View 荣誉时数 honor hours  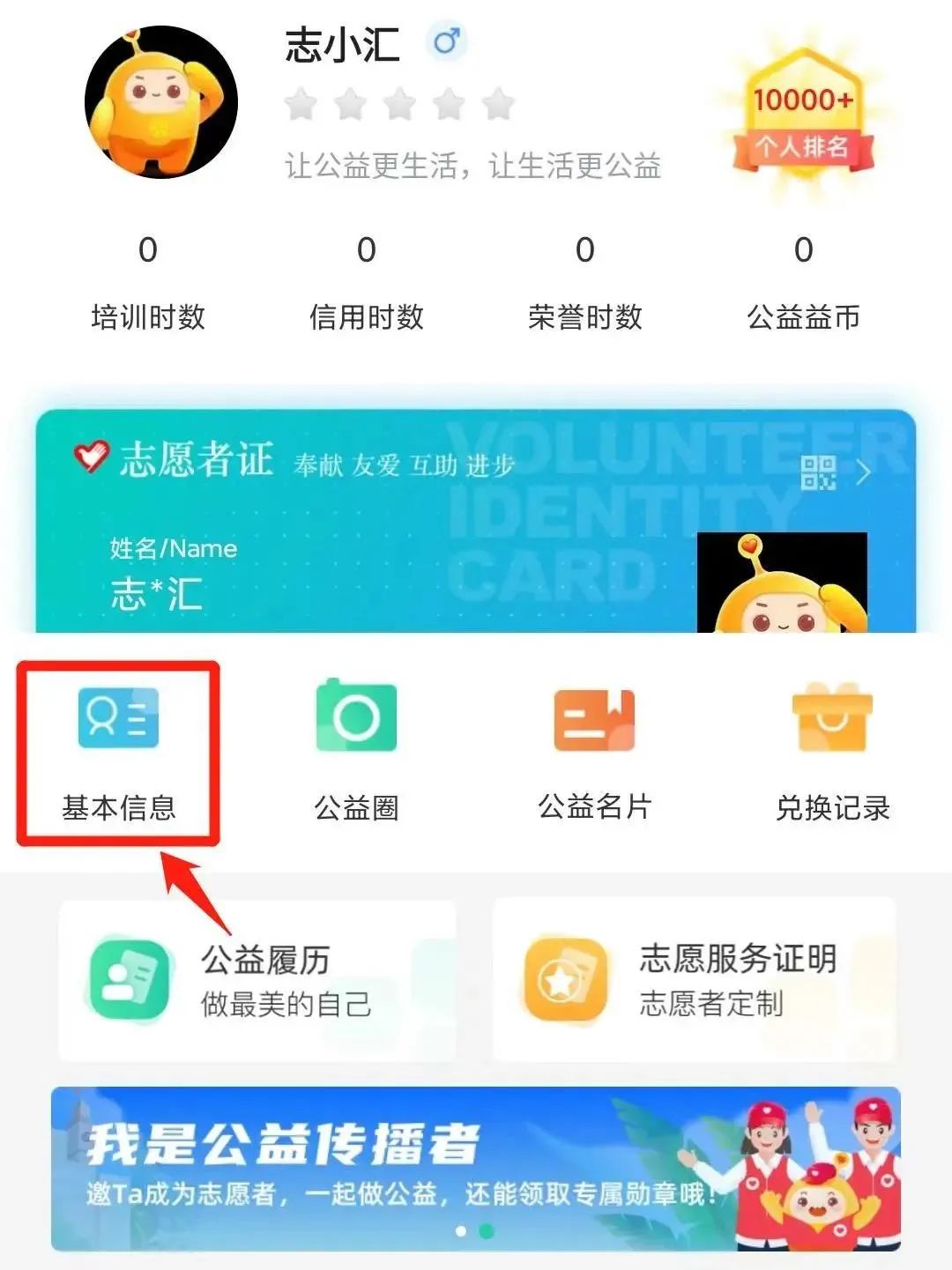pos(585,282)
